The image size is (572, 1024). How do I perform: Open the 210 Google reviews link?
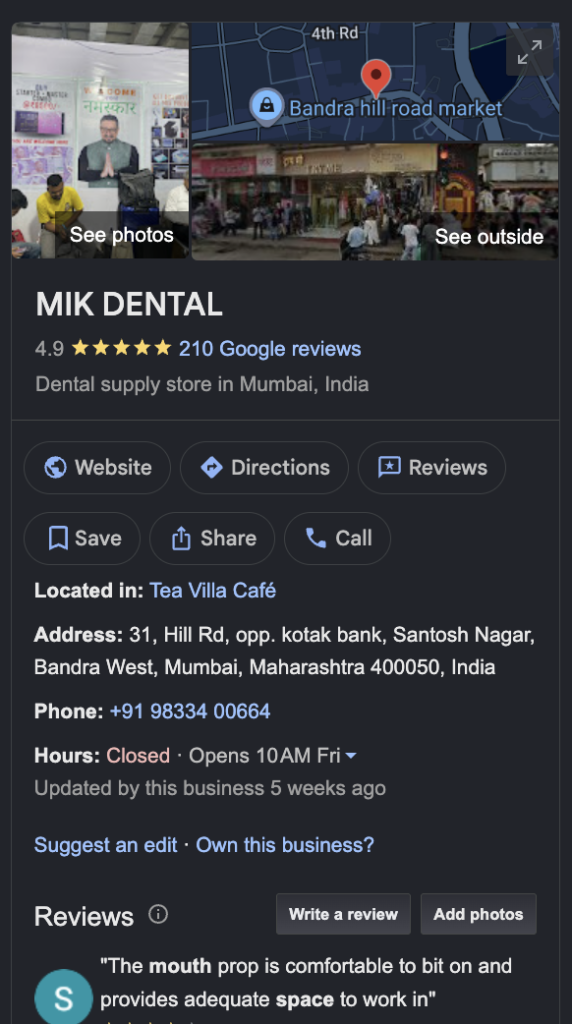(270, 349)
